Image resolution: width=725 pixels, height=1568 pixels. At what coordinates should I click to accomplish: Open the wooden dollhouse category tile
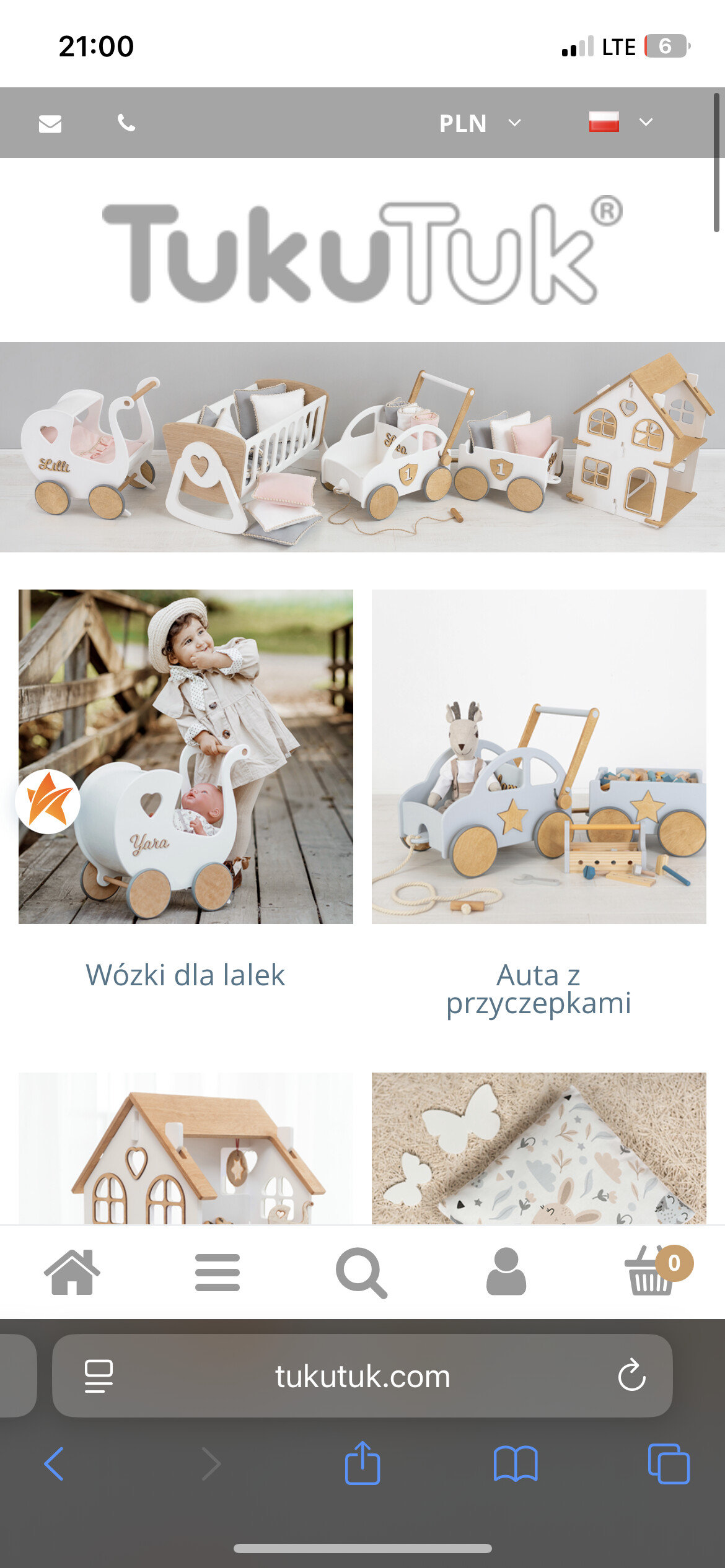click(185, 1149)
